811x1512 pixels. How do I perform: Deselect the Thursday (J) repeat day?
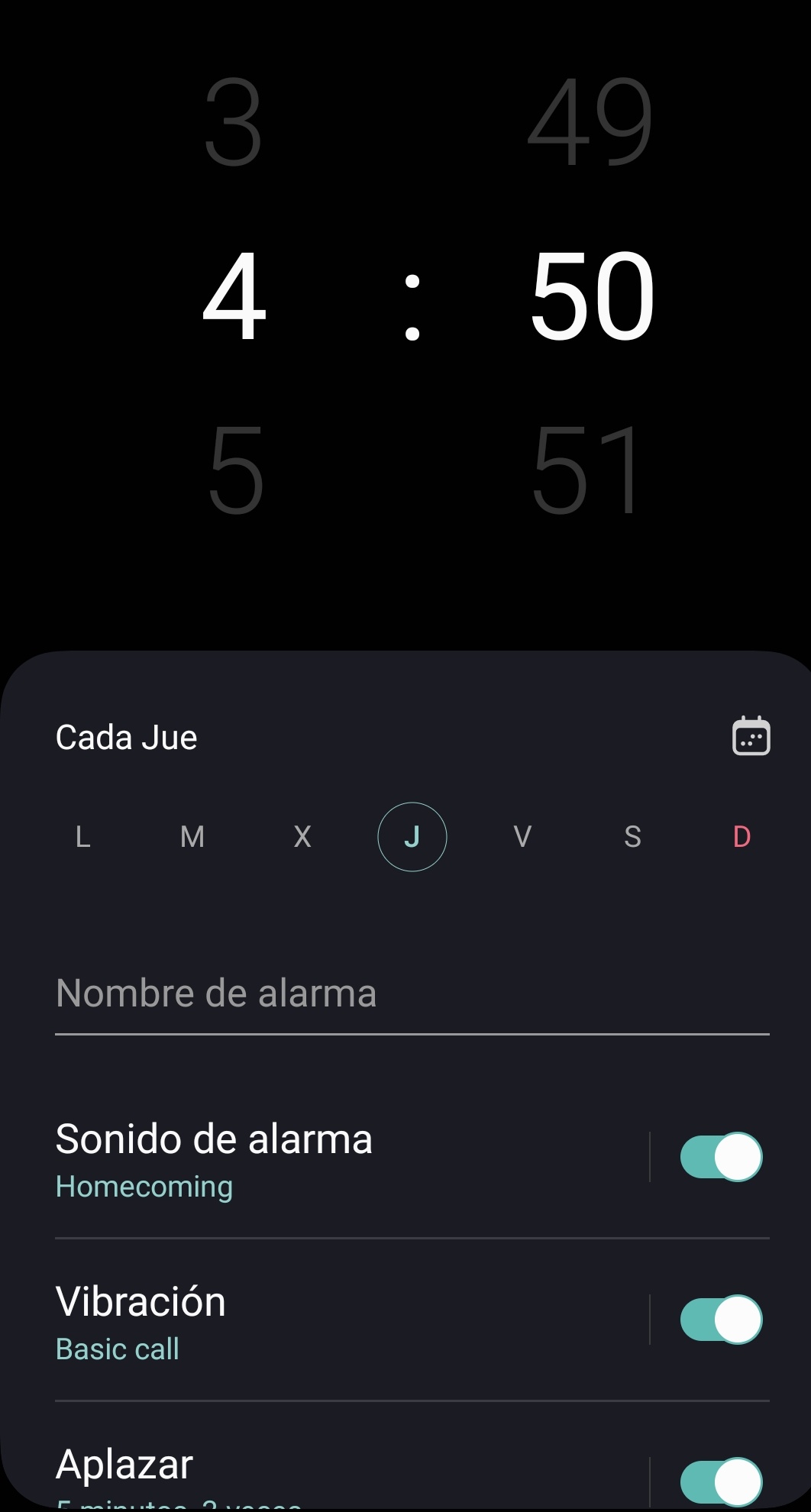point(412,837)
